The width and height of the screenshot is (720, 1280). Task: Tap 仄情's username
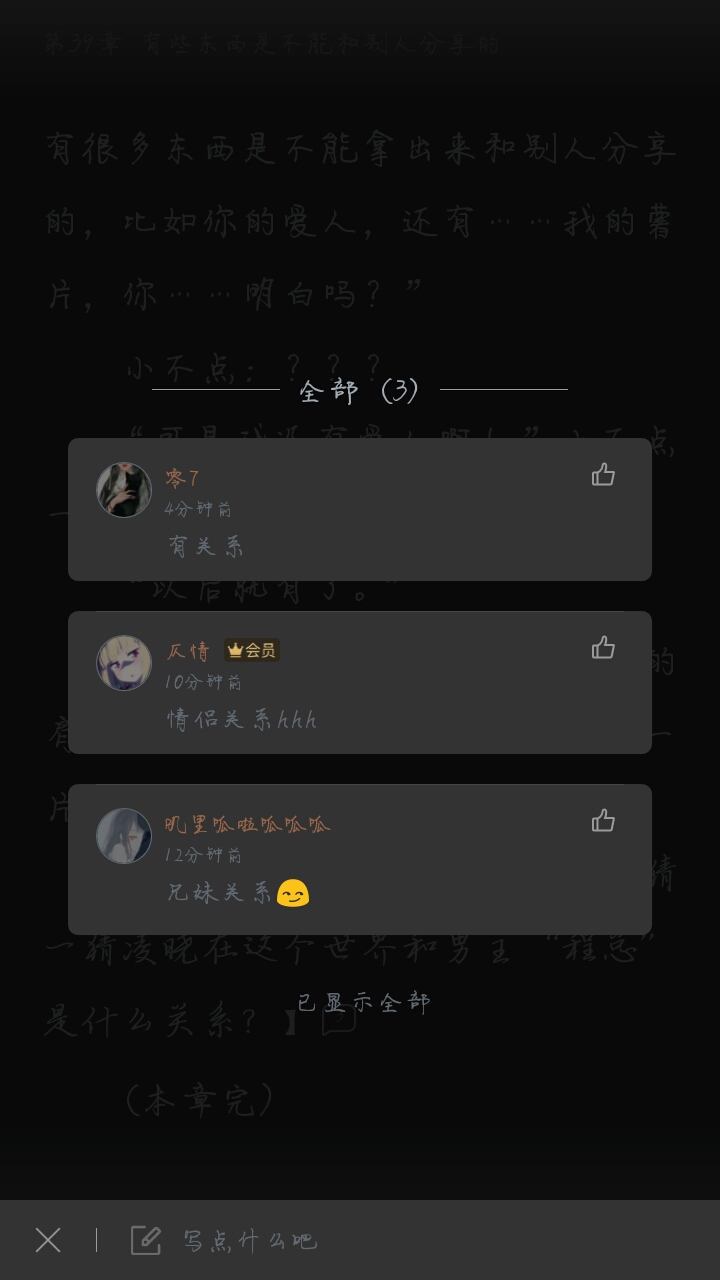pyautogui.click(x=188, y=651)
